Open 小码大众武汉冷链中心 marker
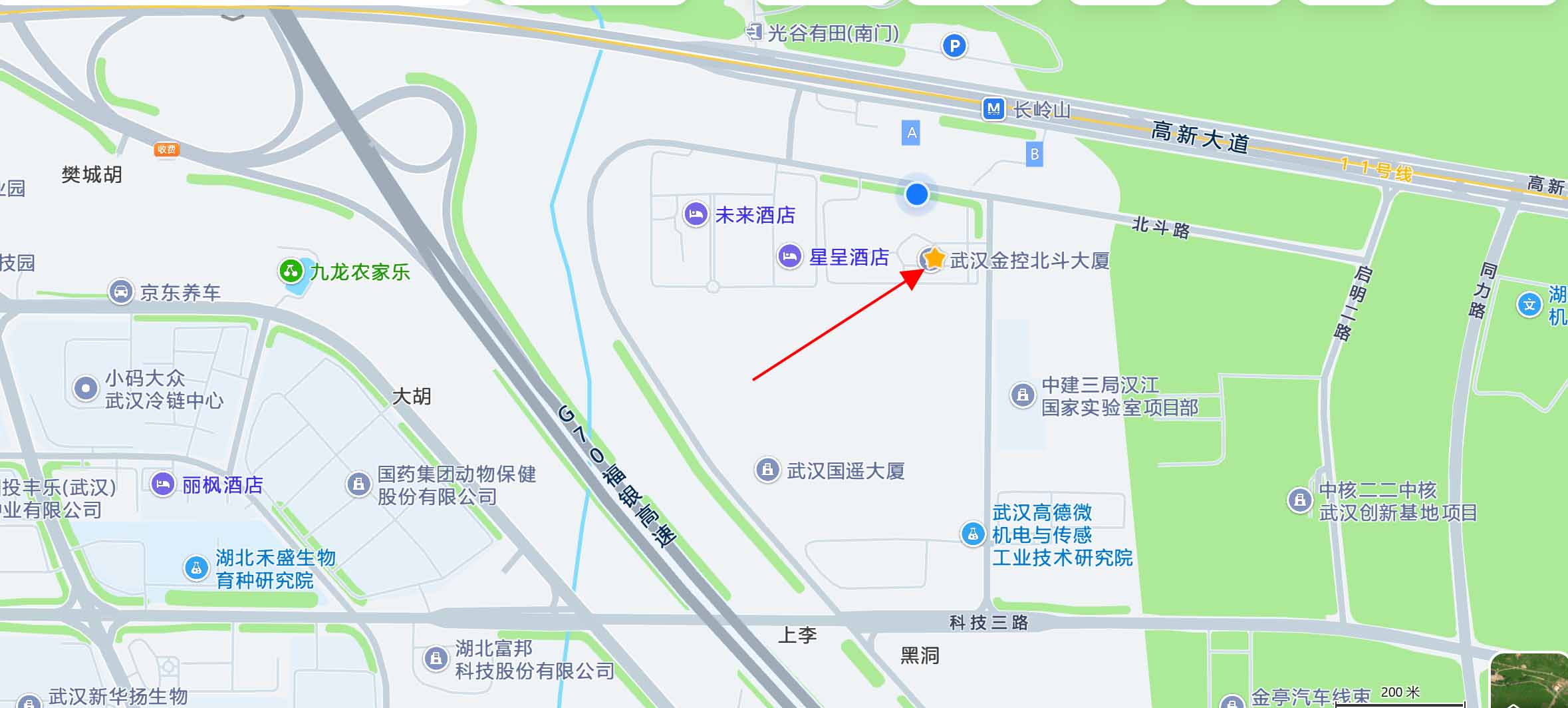This screenshot has height=708, width=1568. pyautogui.click(x=85, y=388)
